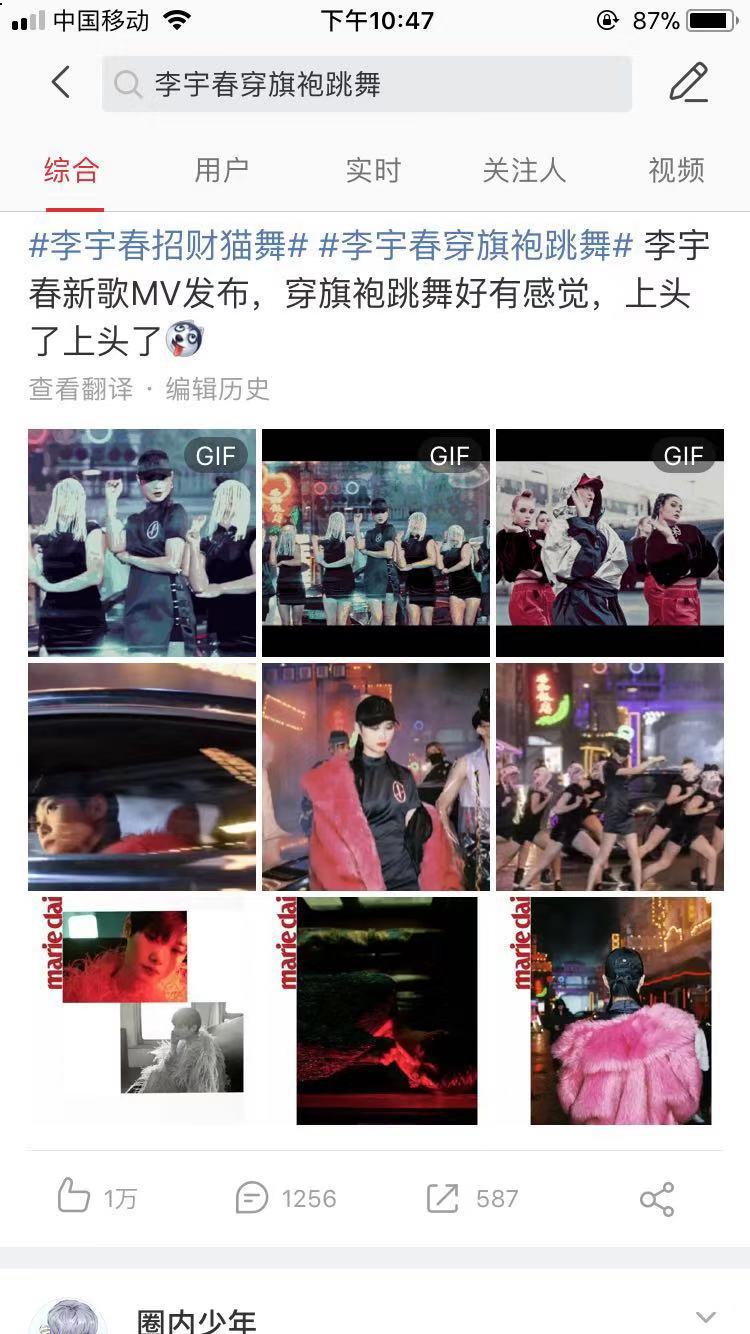
Task: View the post's 编辑历史
Action: 218,389
